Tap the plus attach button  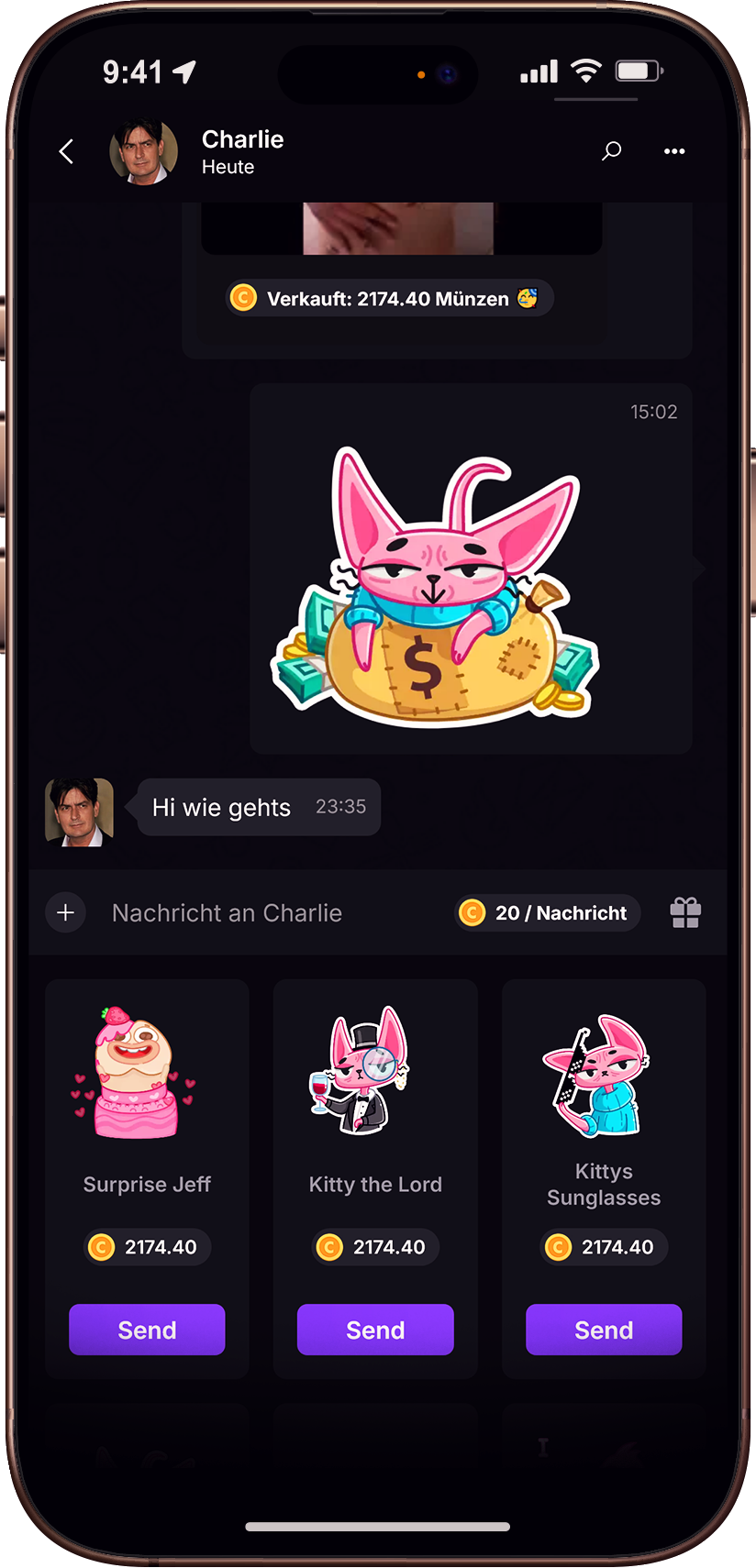66,912
